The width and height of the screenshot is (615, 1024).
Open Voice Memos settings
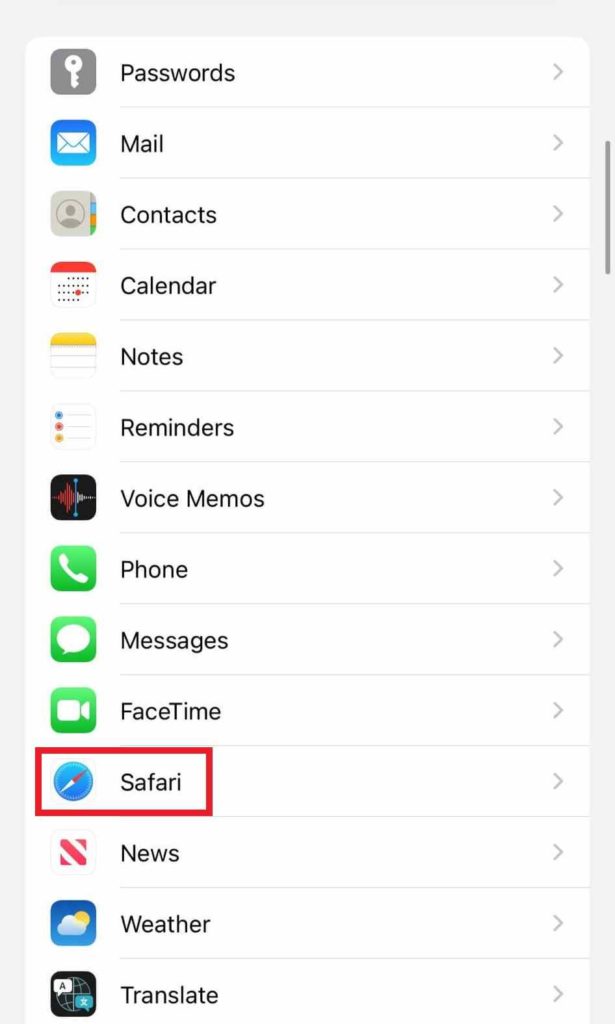click(x=192, y=499)
